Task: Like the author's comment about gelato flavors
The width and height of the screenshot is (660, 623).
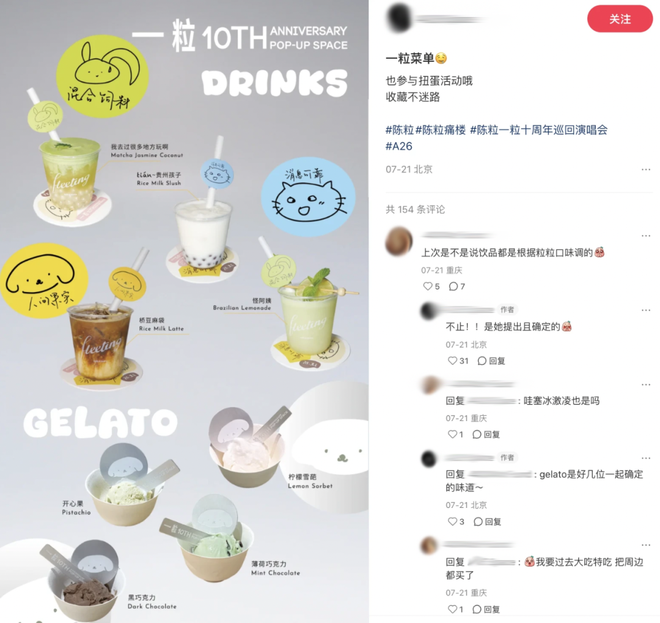Action: (x=454, y=521)
